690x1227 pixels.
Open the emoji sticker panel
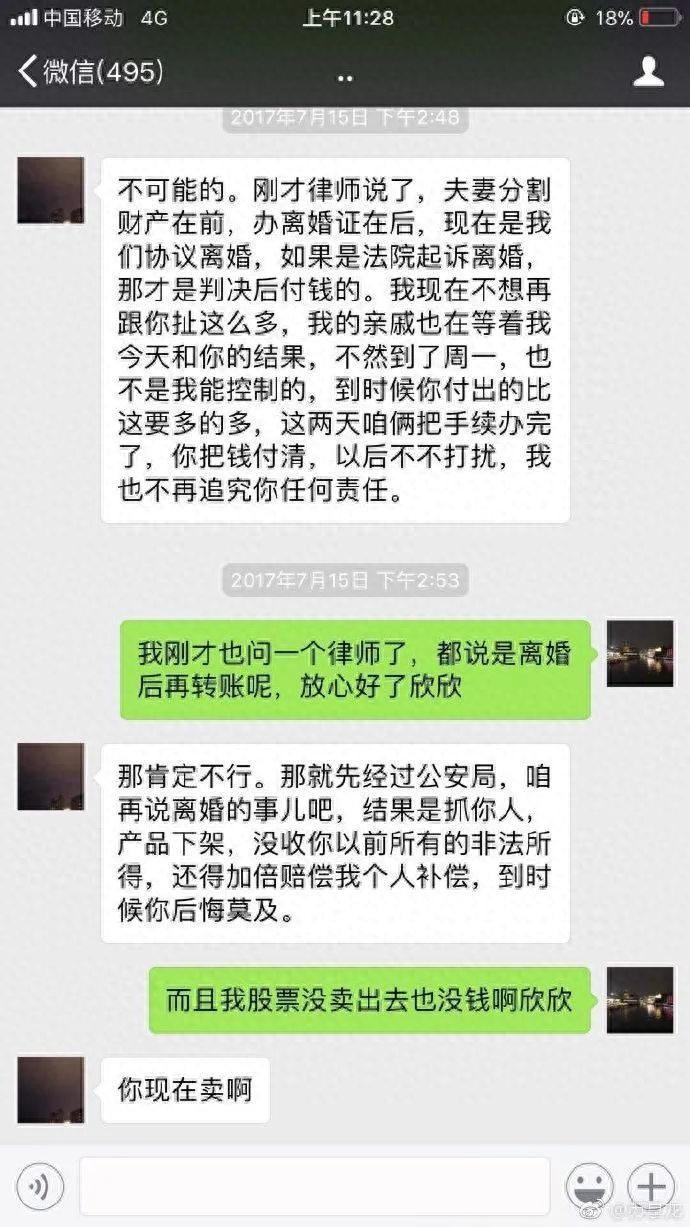tap(589, 1187)
